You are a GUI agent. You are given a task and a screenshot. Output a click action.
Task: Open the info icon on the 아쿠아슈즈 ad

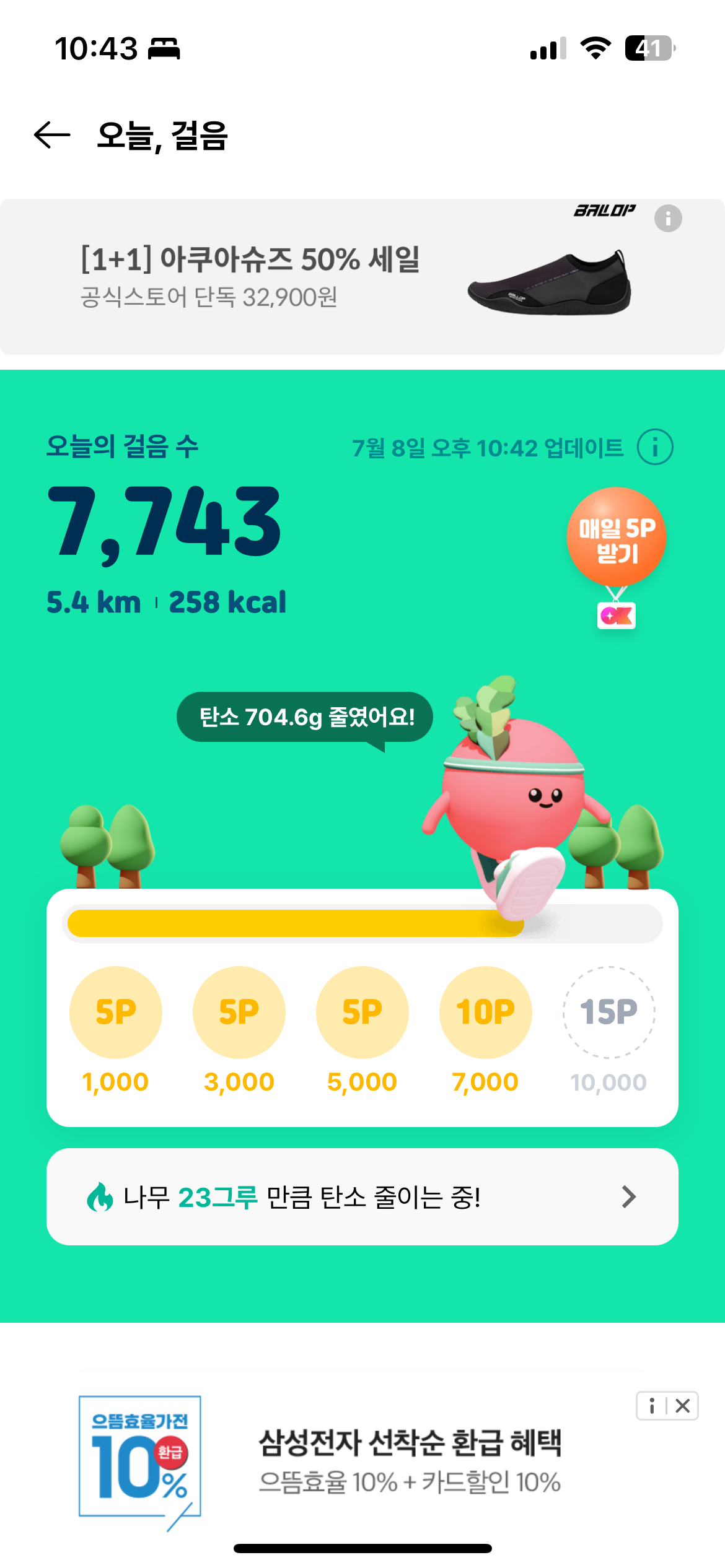pos(668,219)
